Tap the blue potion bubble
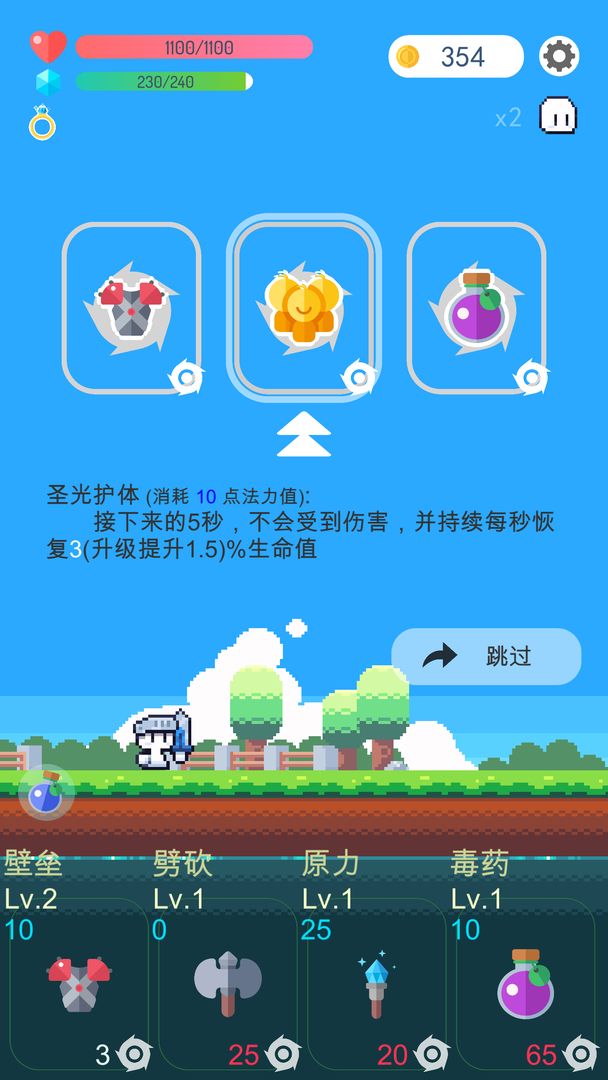The image size is (608, 1080). point(45,794)
